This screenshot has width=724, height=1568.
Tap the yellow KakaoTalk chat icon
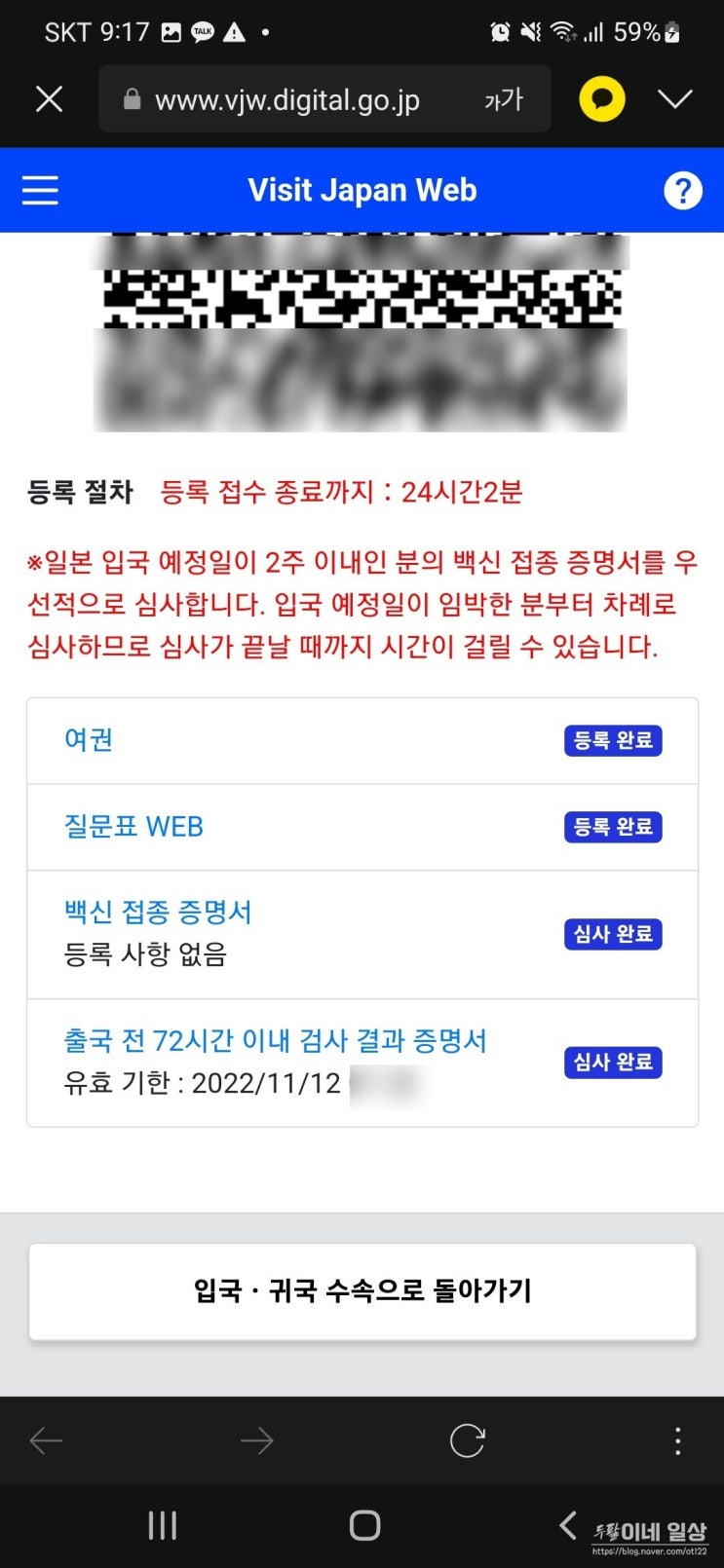coord(602,99)
